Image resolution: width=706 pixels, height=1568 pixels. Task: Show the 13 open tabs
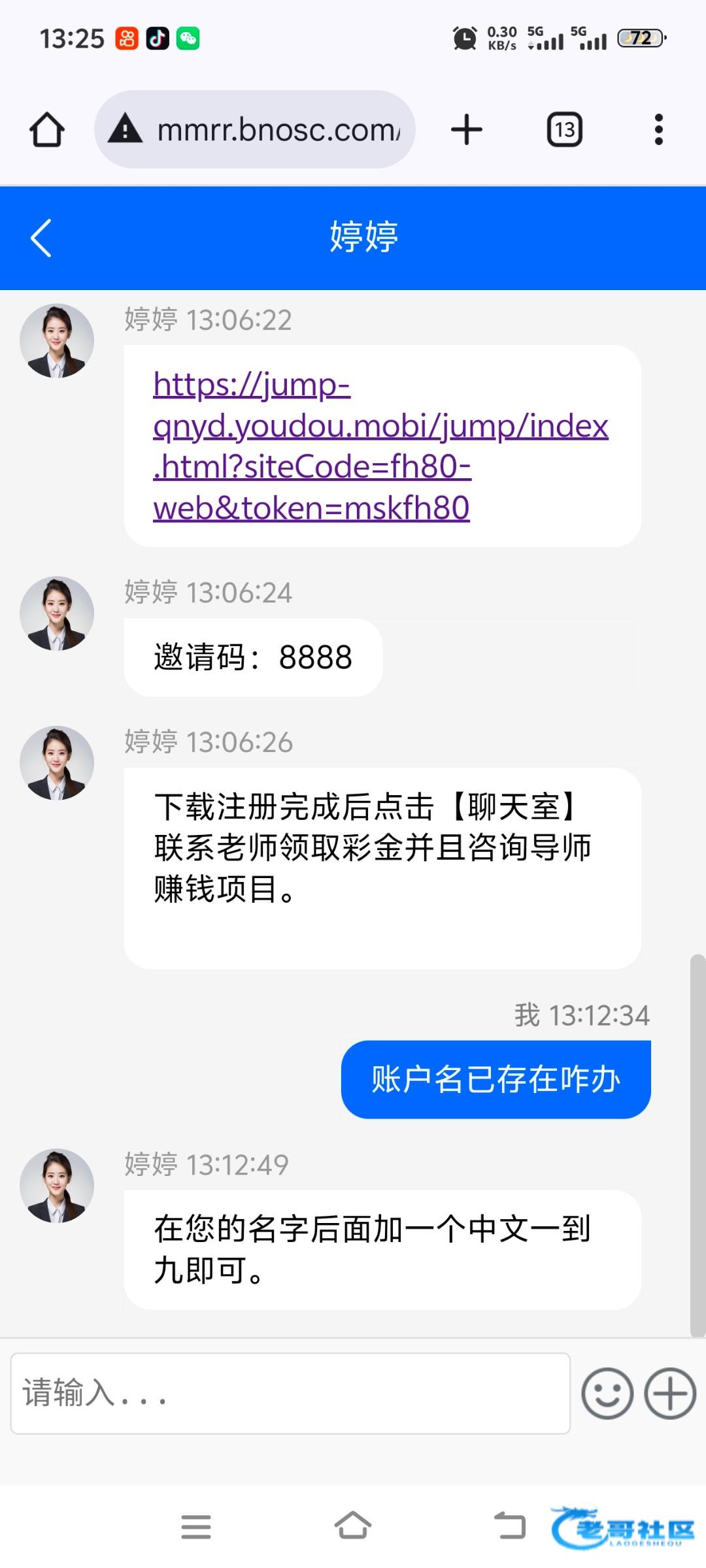click(x=564, y=129)
